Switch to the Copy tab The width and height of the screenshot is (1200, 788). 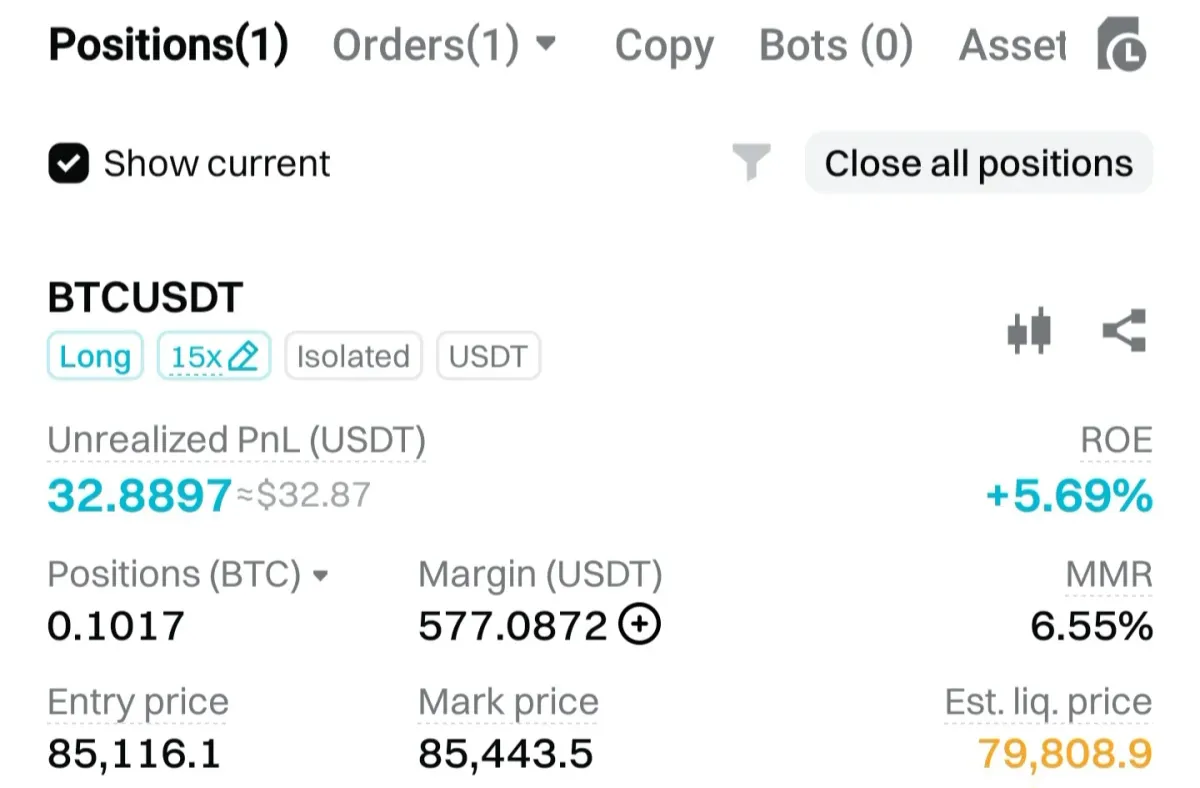(x=663, y=45)
